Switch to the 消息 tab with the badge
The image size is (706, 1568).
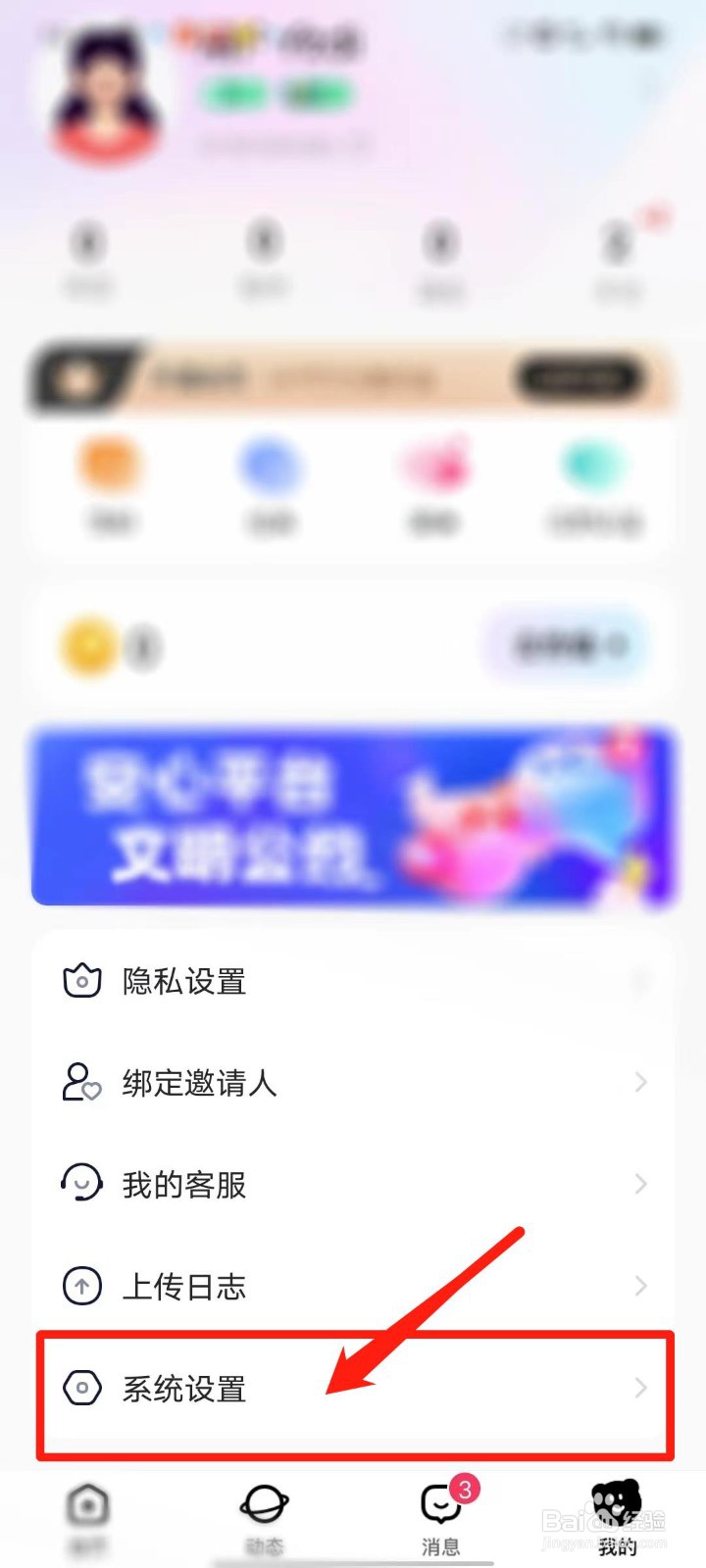click(439, 1509)
